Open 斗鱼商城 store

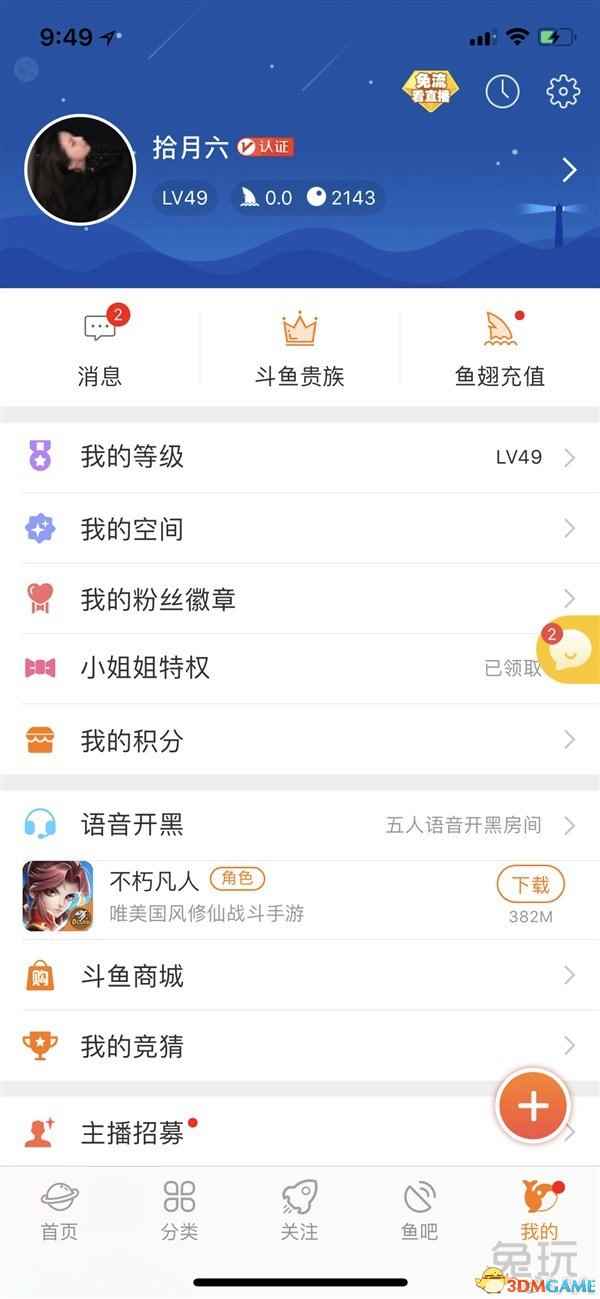click(x=300, y=976)
